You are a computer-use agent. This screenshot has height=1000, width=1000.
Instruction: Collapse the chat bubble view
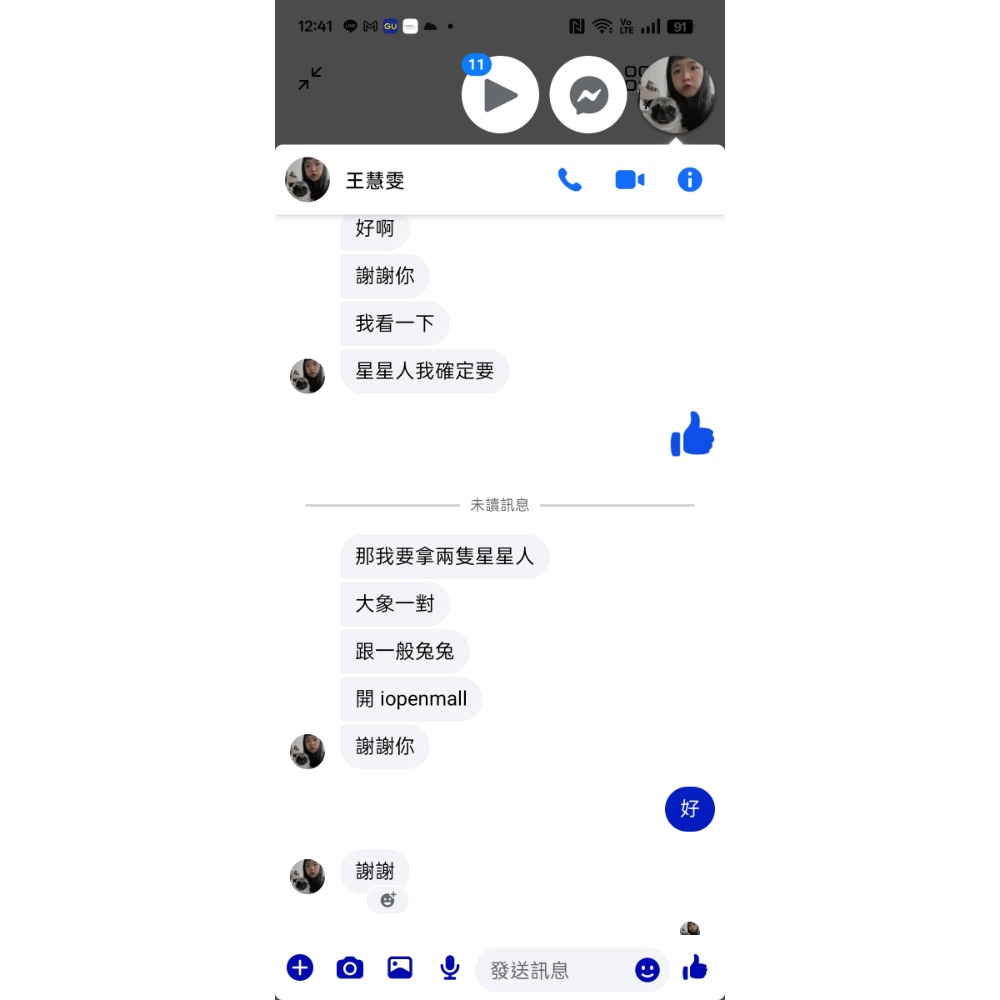click(x=310, y=78)
